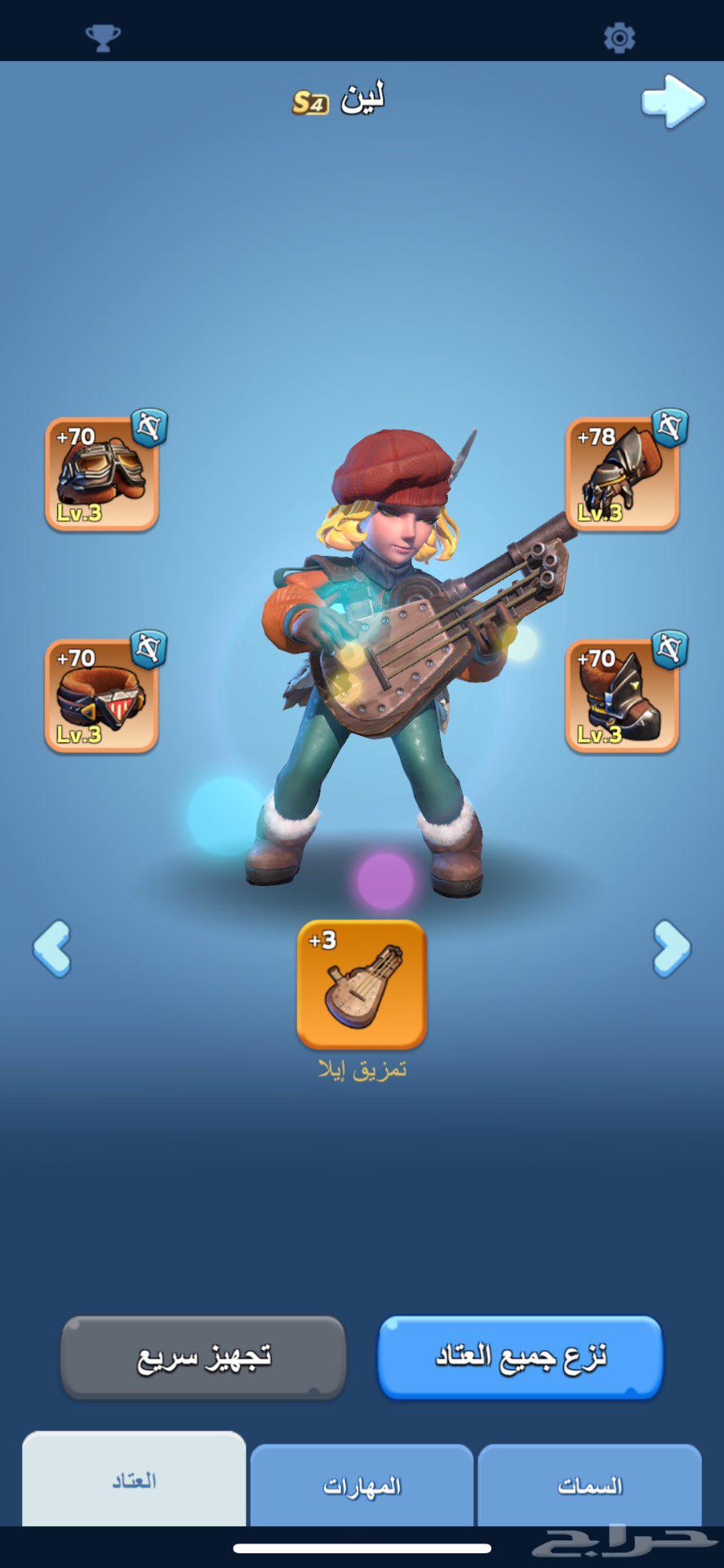
Task: Switch to the المهارات skills tab
Action: point(362,1485)
